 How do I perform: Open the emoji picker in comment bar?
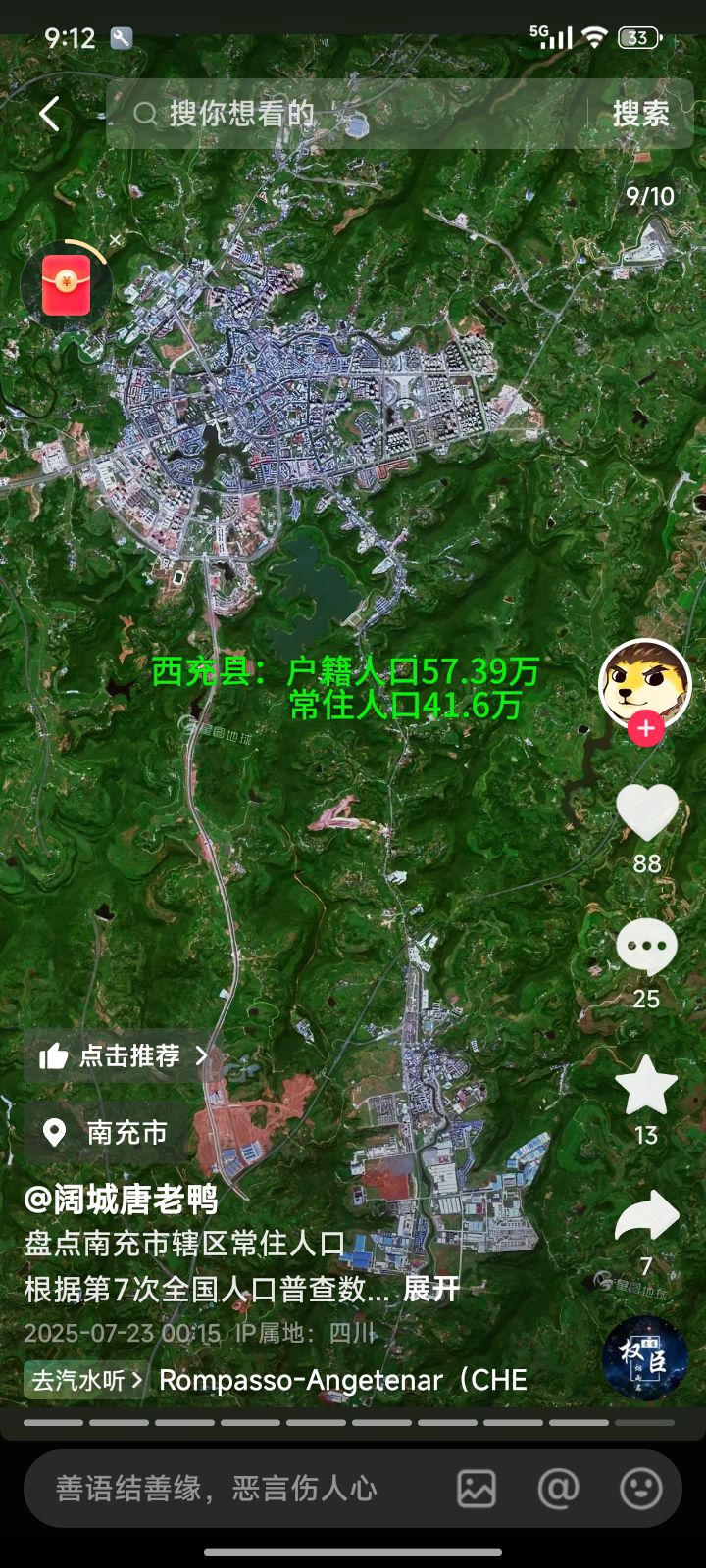click(641, 1489)
